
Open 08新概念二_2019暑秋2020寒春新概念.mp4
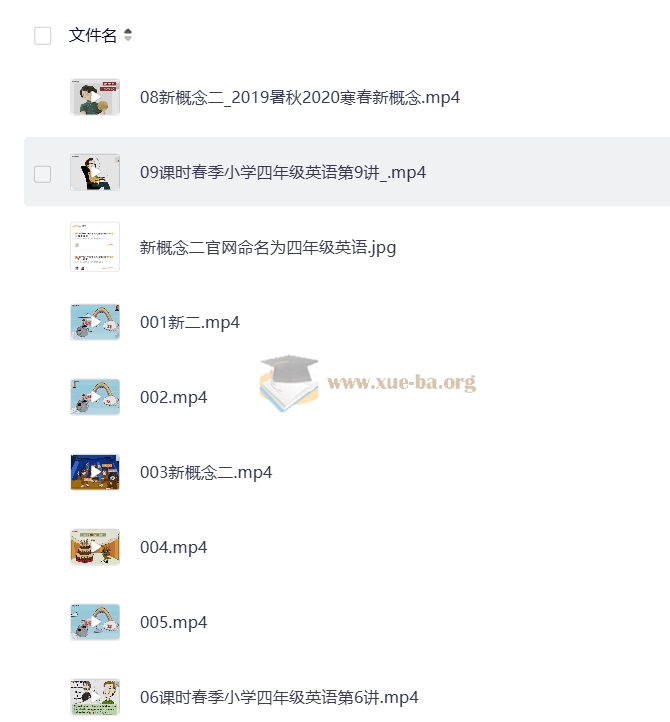tap(299, 98)
